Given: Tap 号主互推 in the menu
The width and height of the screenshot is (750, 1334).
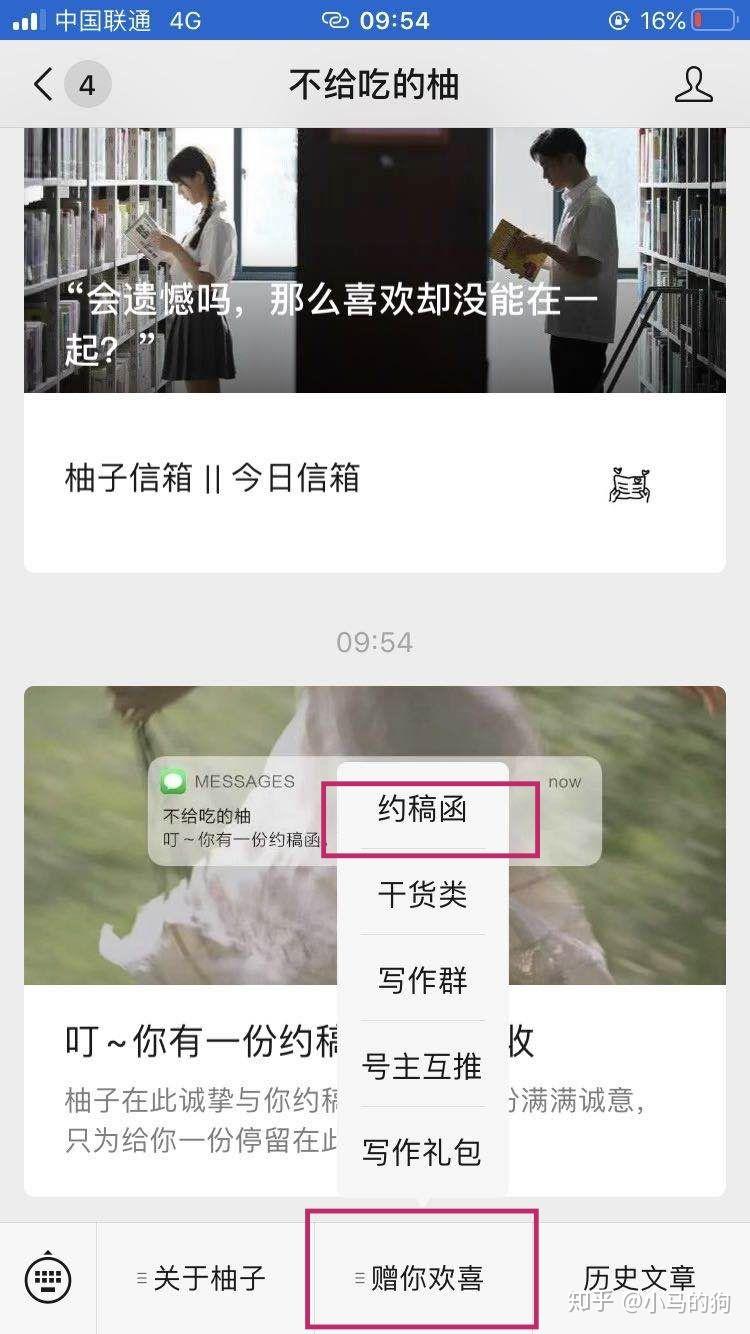Looking at the screenshot, I should point(423,1066).
